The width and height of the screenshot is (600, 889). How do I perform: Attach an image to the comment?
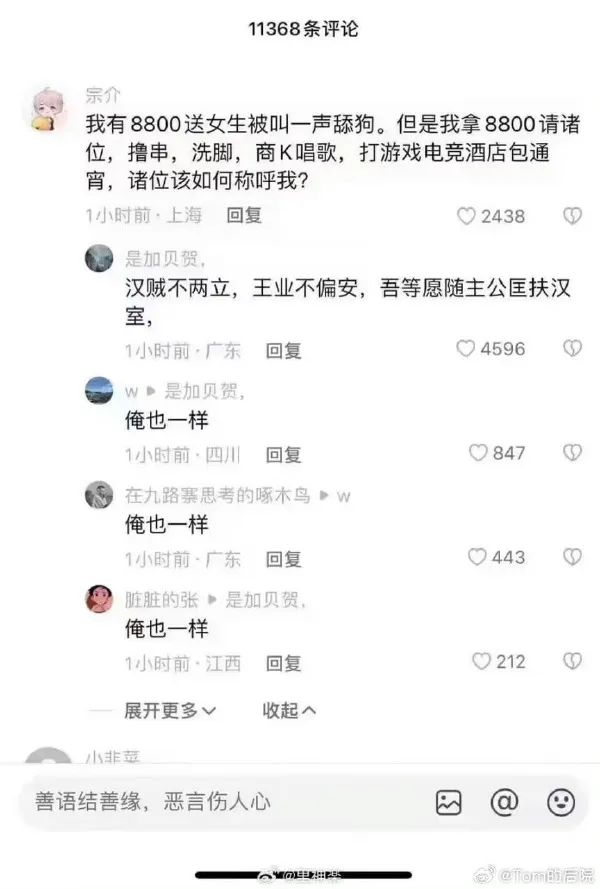tap(448, 801)
